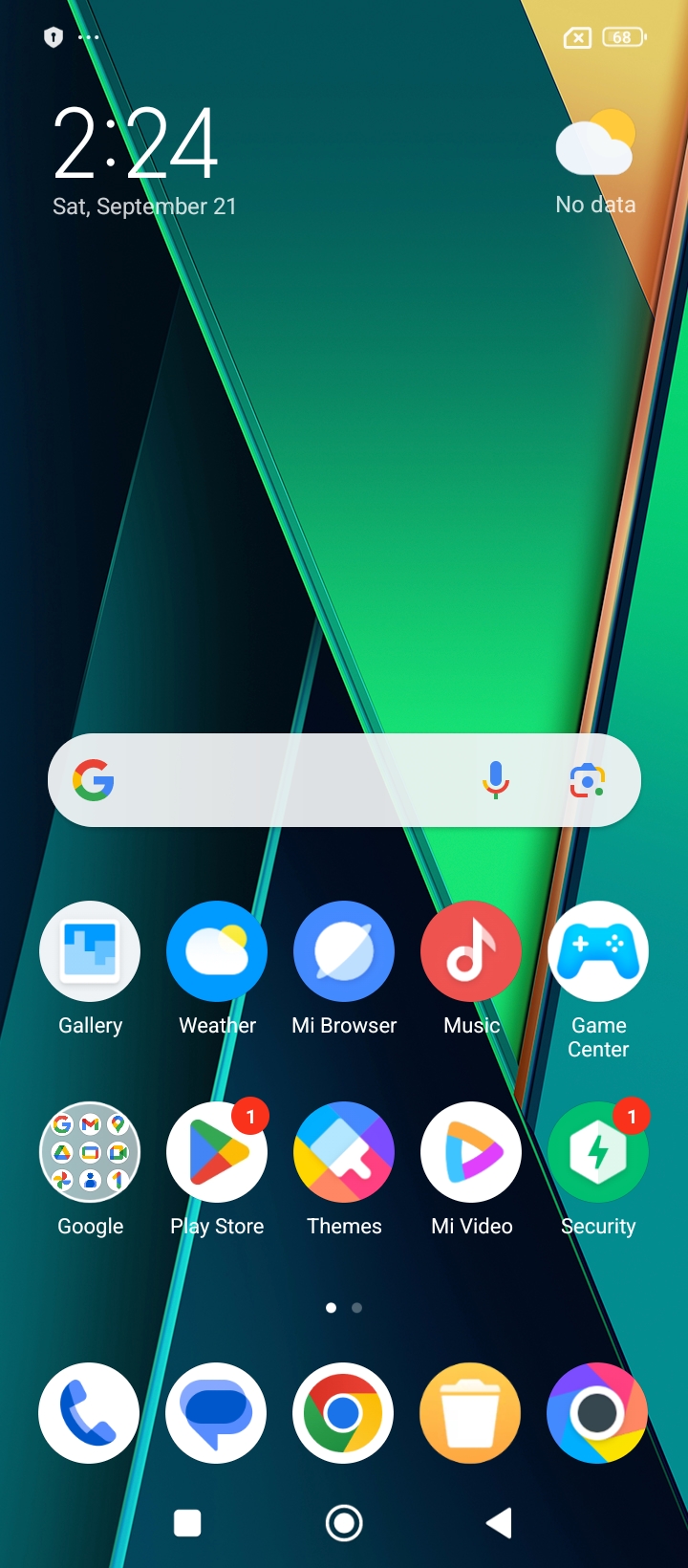The image size is (688, 1568).
Task: Open the Google apps folder
Action: pyautogui.click(x=90, y=1153)
